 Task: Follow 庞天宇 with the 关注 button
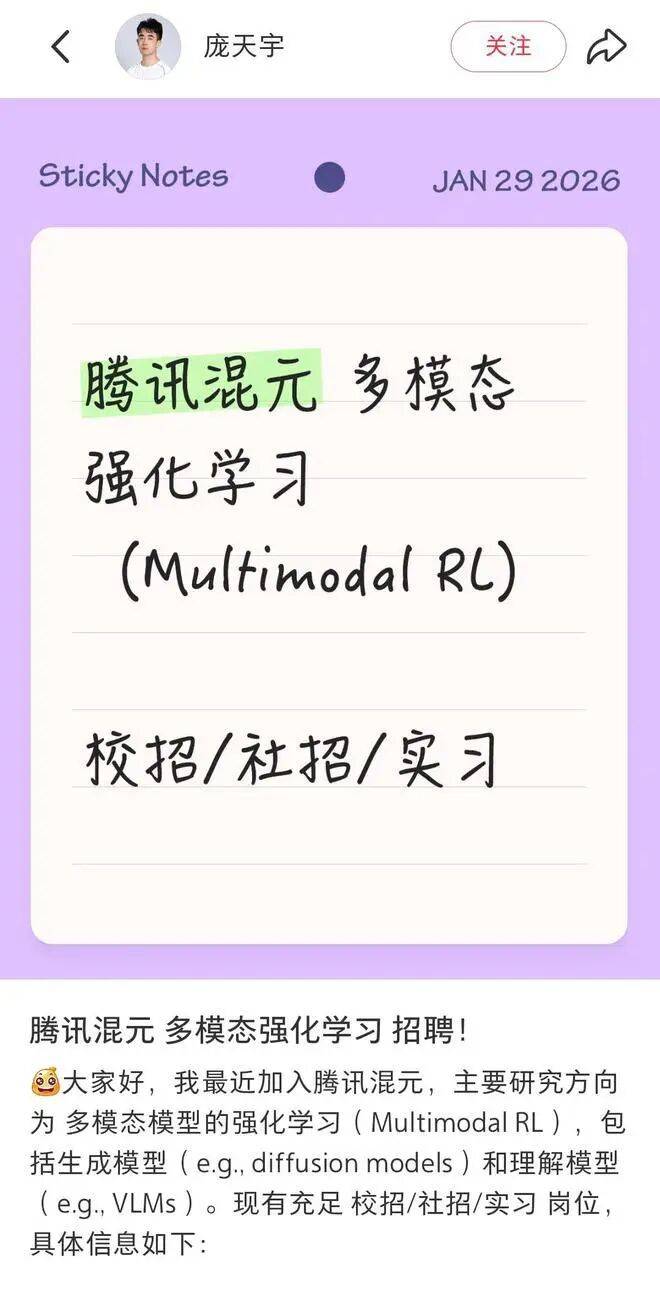click(x=508, y=47)
